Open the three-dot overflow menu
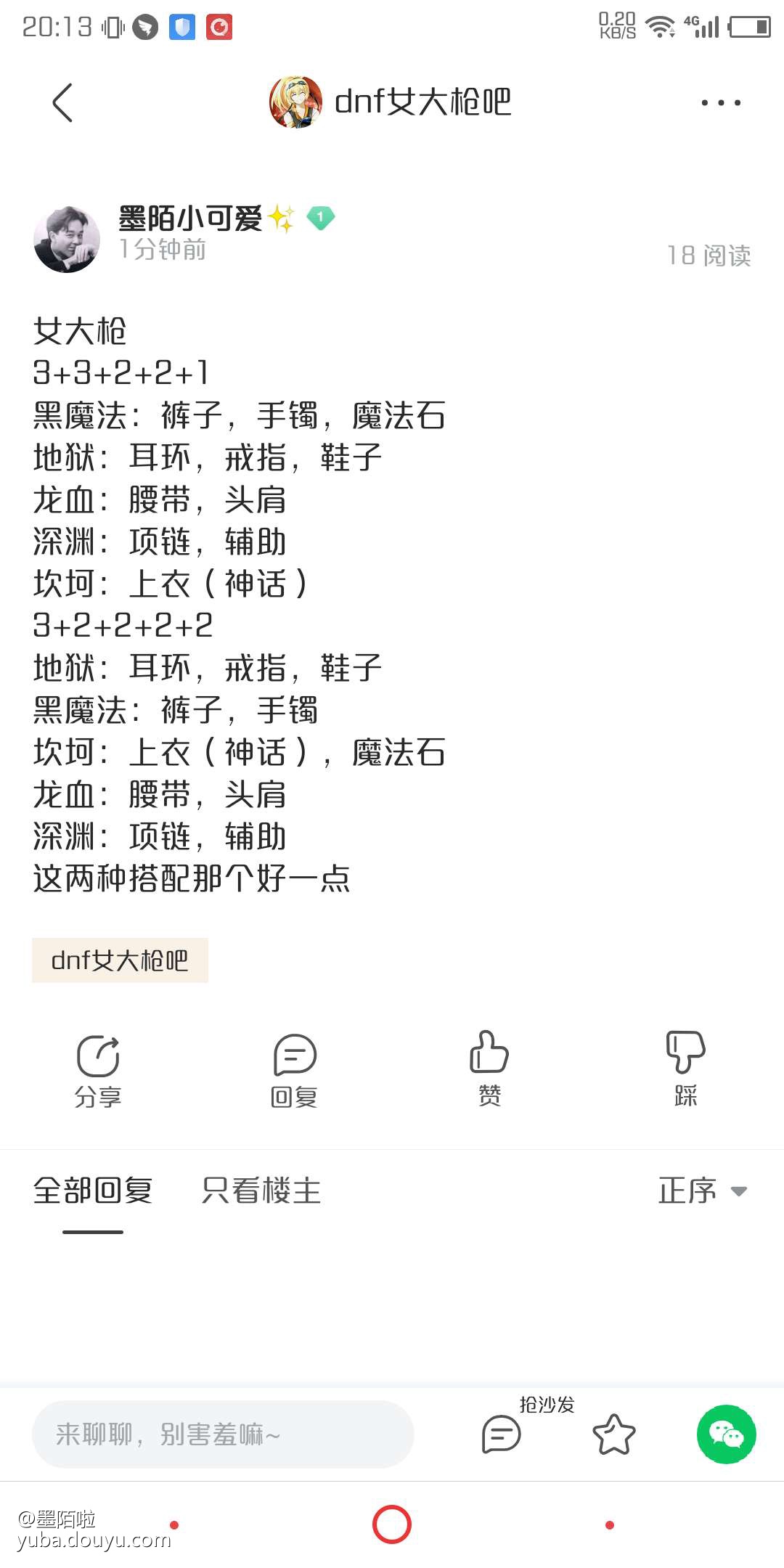The height and width of the screenshot is (1568, 784). (720, 102)
